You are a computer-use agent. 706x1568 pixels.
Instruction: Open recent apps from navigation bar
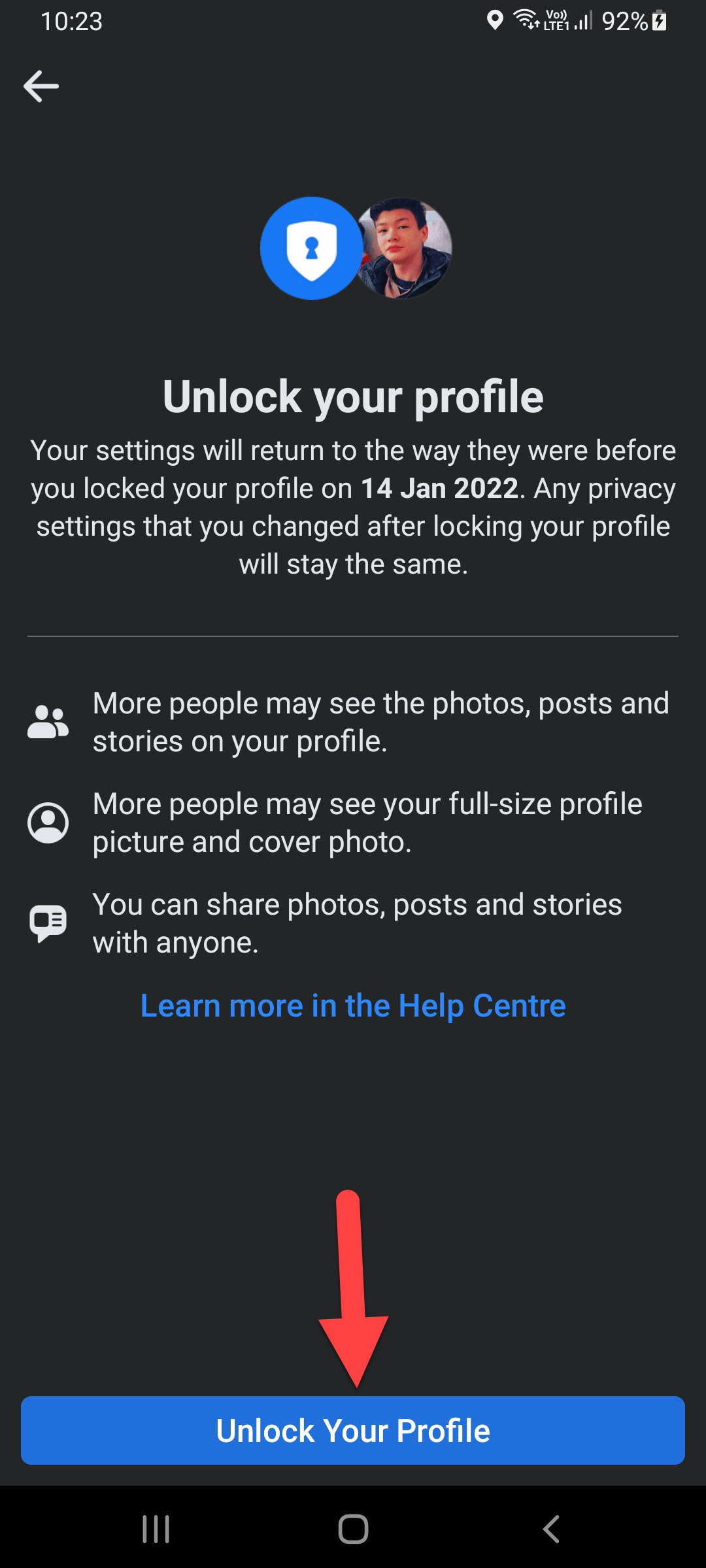(x=156, y=1529)
